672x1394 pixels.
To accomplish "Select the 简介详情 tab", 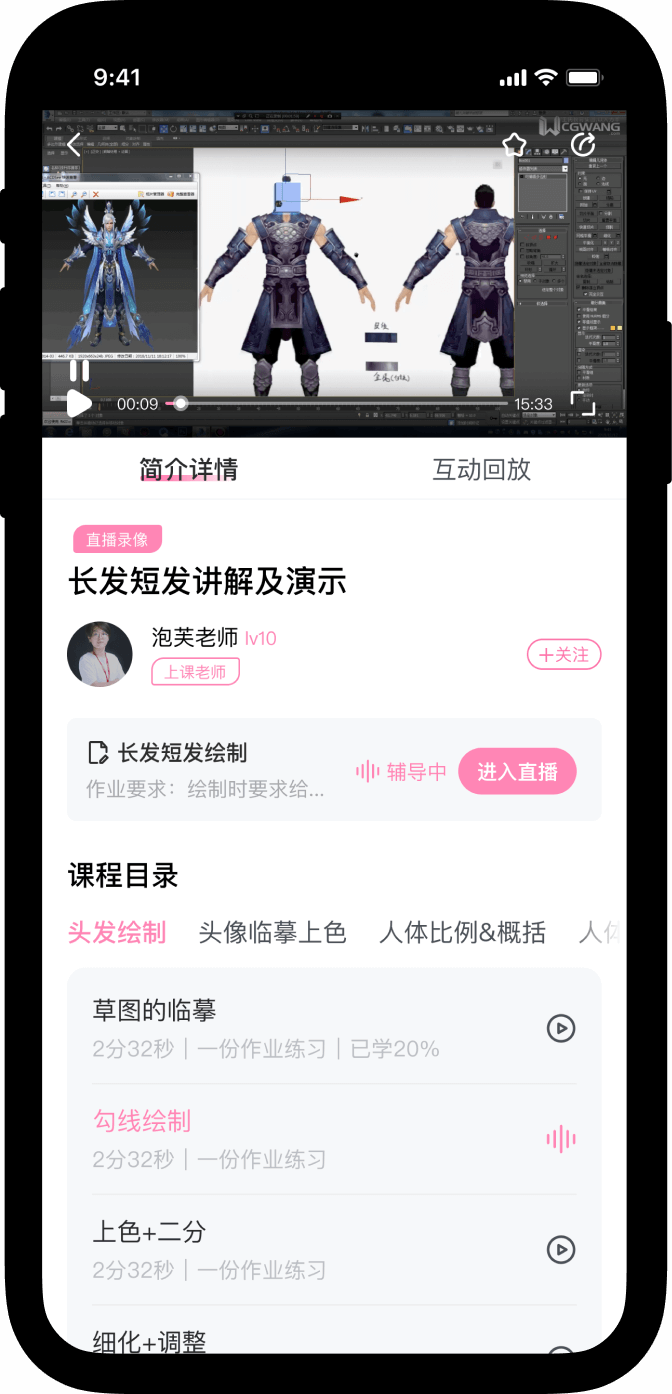I will [x=189, y=469].
